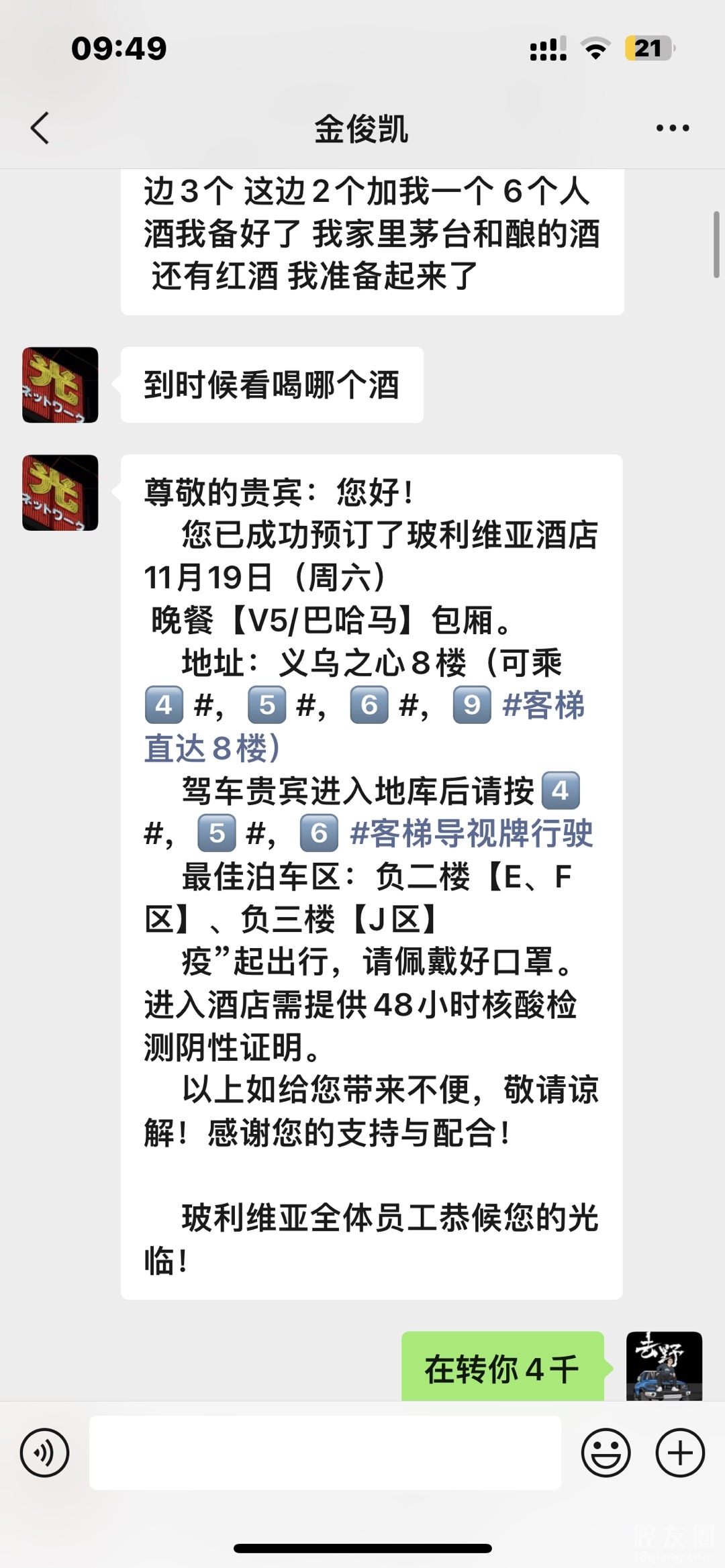Screen dimensions: 725x1568
Task: Open the chat info overflow menu
Action: pos(672,128)
